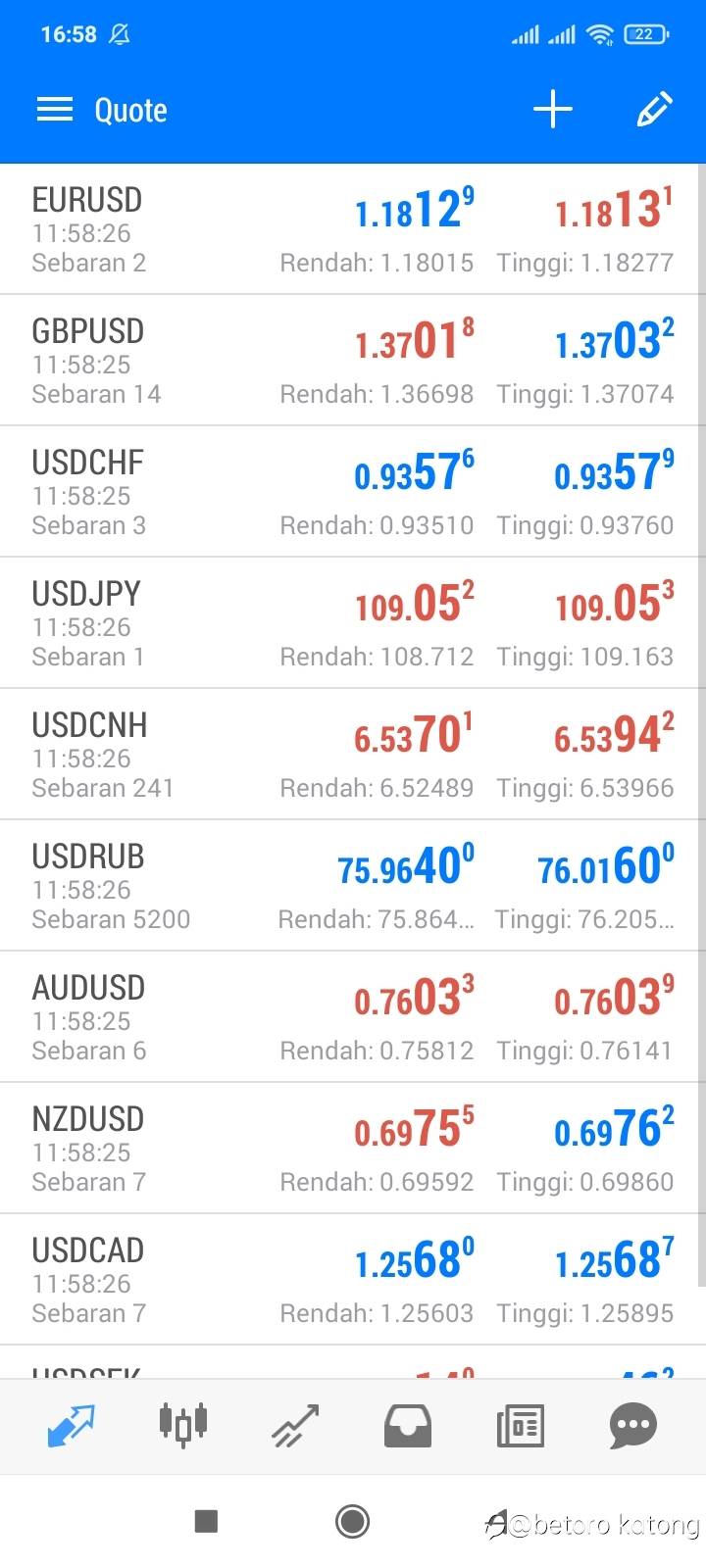Viewport: 706px width, 1568px height.
Task: Switch to the candlestick Chart tab
Action: coord(183,1424)
